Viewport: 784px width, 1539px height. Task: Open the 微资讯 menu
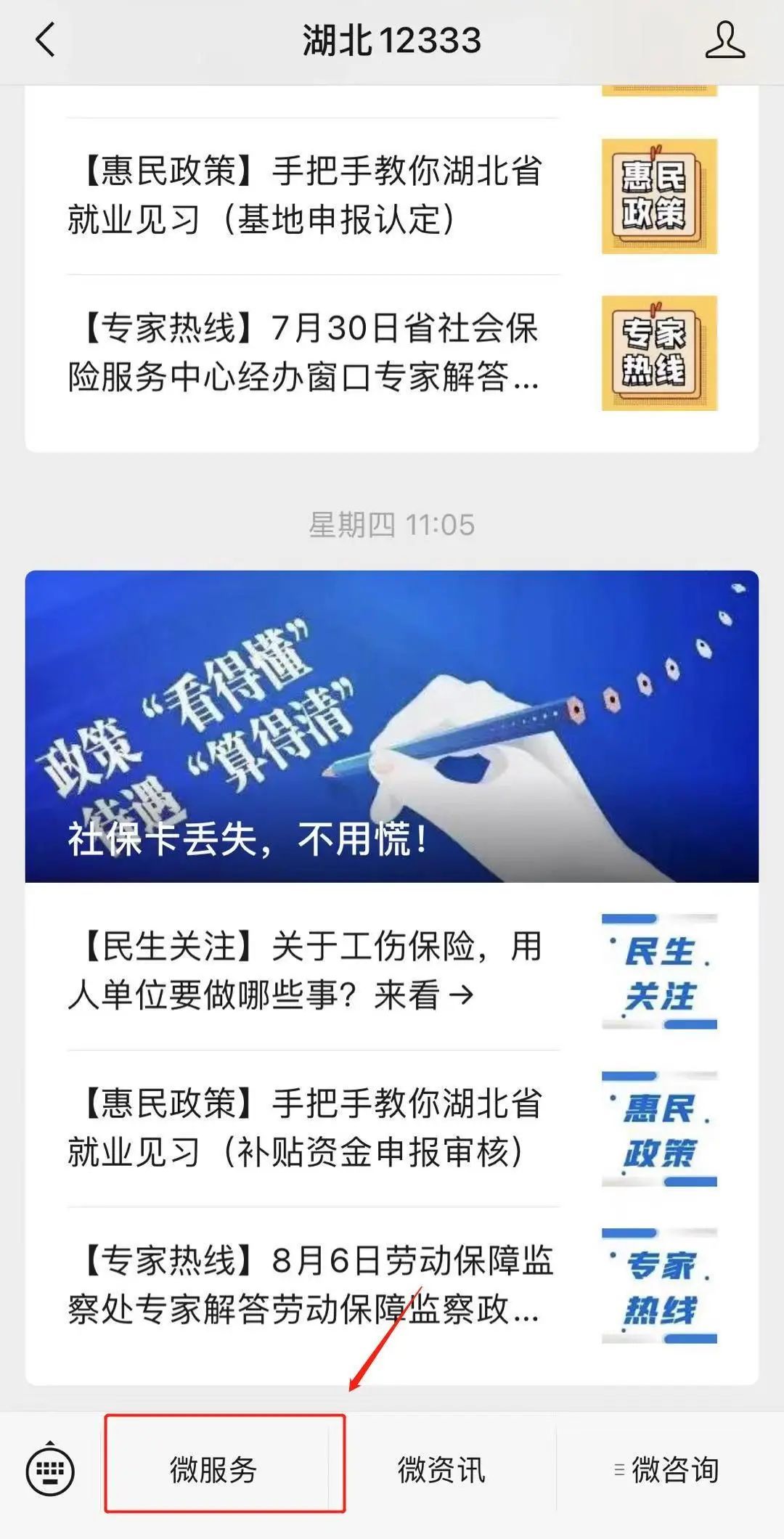click(x=441, y=1470)
